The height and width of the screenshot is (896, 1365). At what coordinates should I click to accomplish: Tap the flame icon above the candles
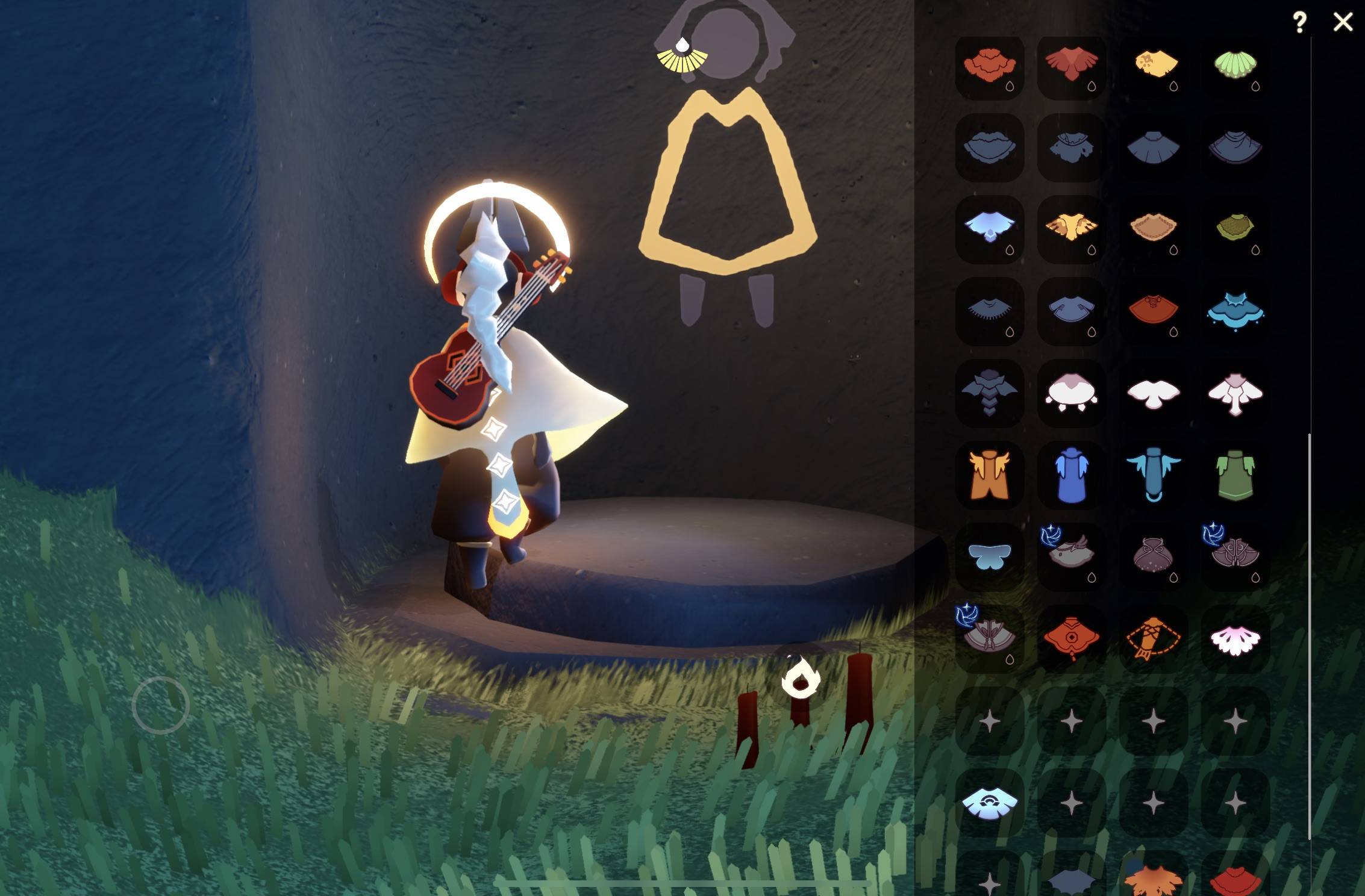pos(801,678)
